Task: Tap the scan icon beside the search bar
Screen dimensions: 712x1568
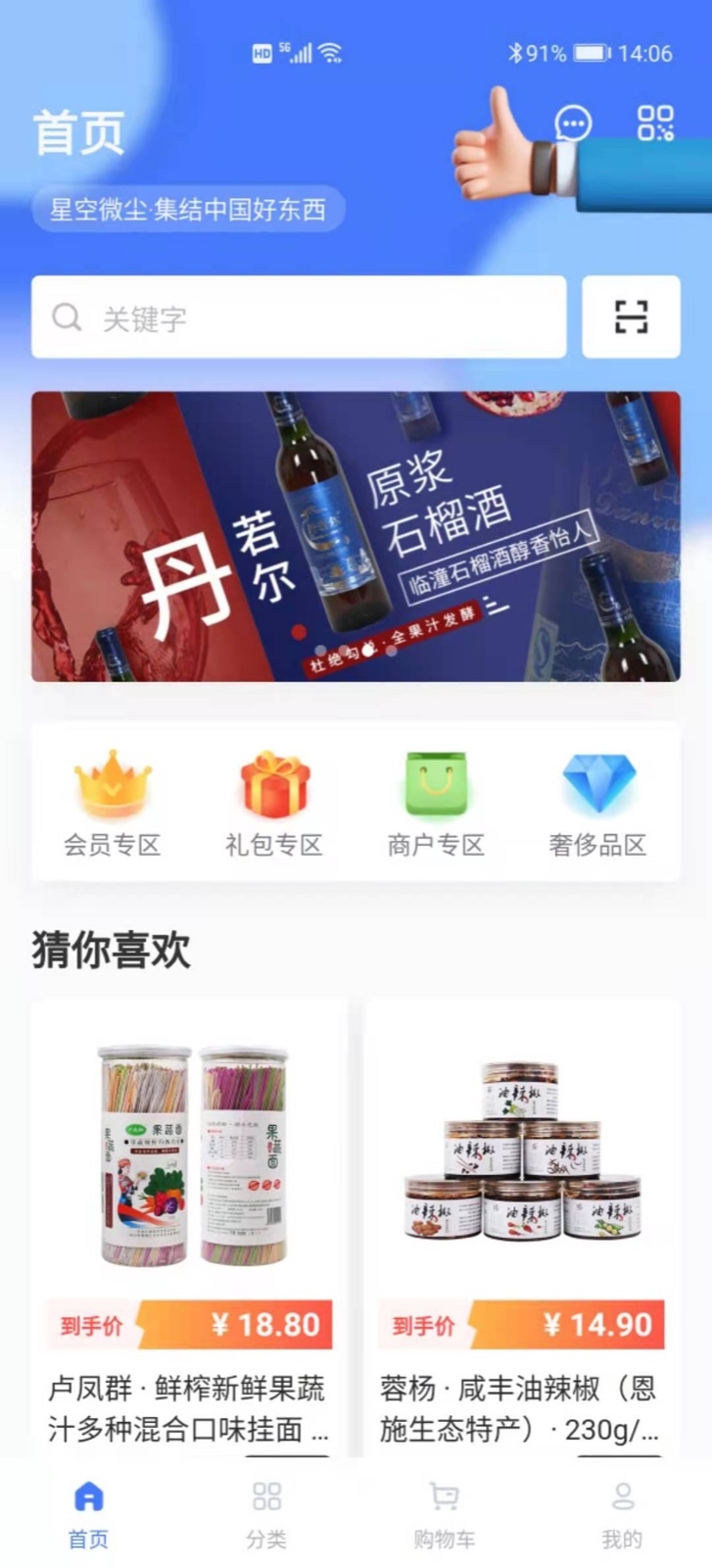Action: pyautogui.click(x=632, y=318)
